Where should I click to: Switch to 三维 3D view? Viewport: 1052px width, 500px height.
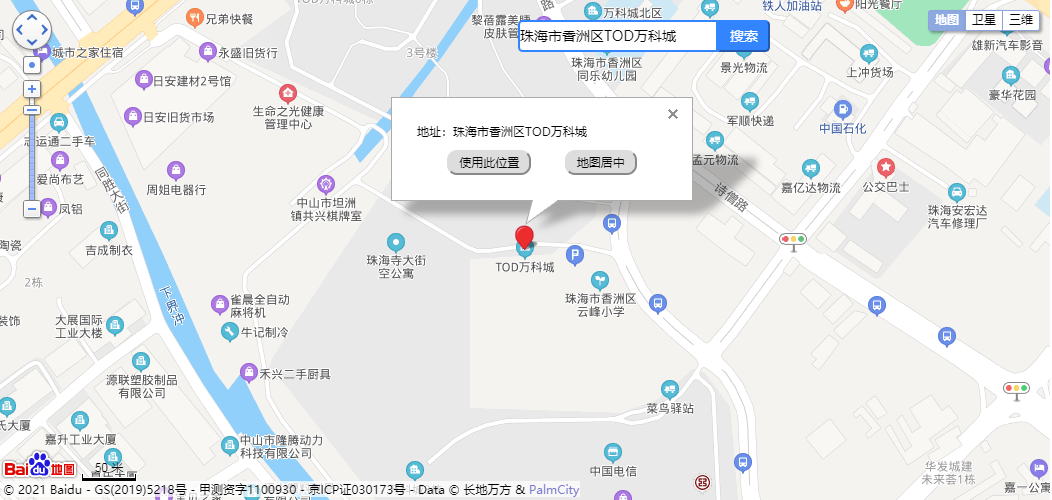pos(1021,20)
